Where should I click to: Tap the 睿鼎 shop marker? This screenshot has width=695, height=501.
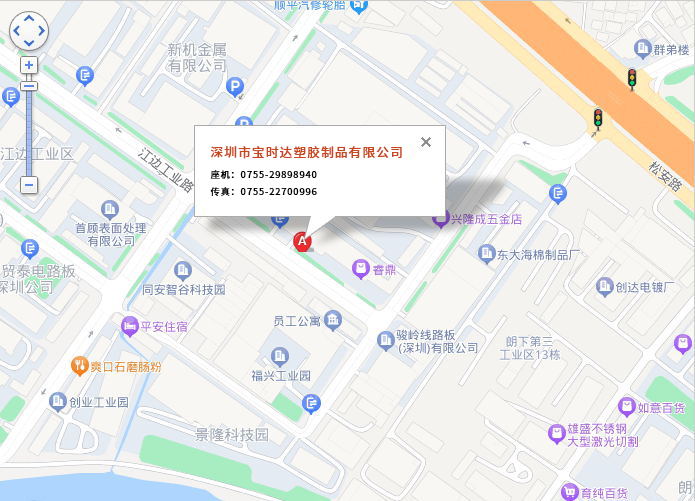pos(360,268)
